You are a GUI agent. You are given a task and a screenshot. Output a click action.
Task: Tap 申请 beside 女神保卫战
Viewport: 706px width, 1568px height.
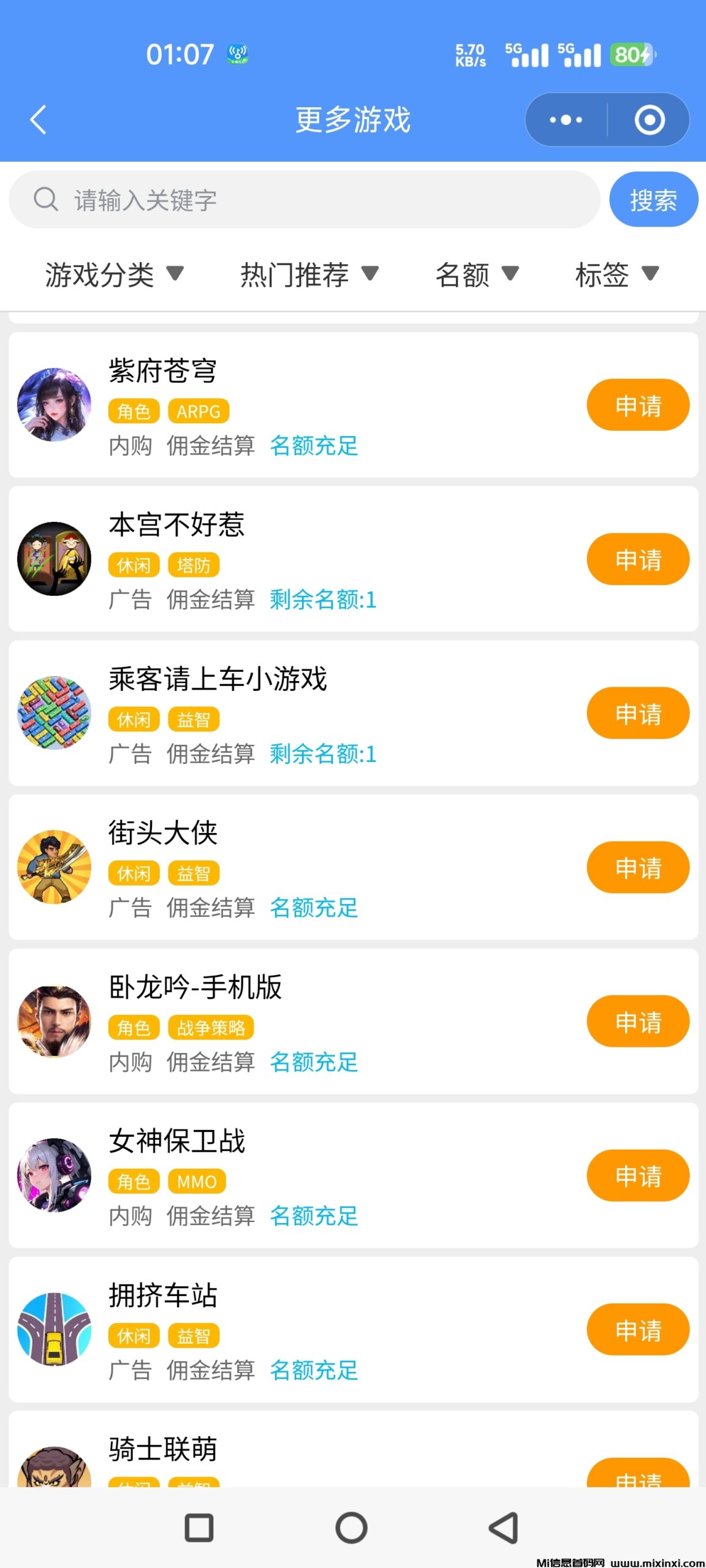(x=638, y=1175)
